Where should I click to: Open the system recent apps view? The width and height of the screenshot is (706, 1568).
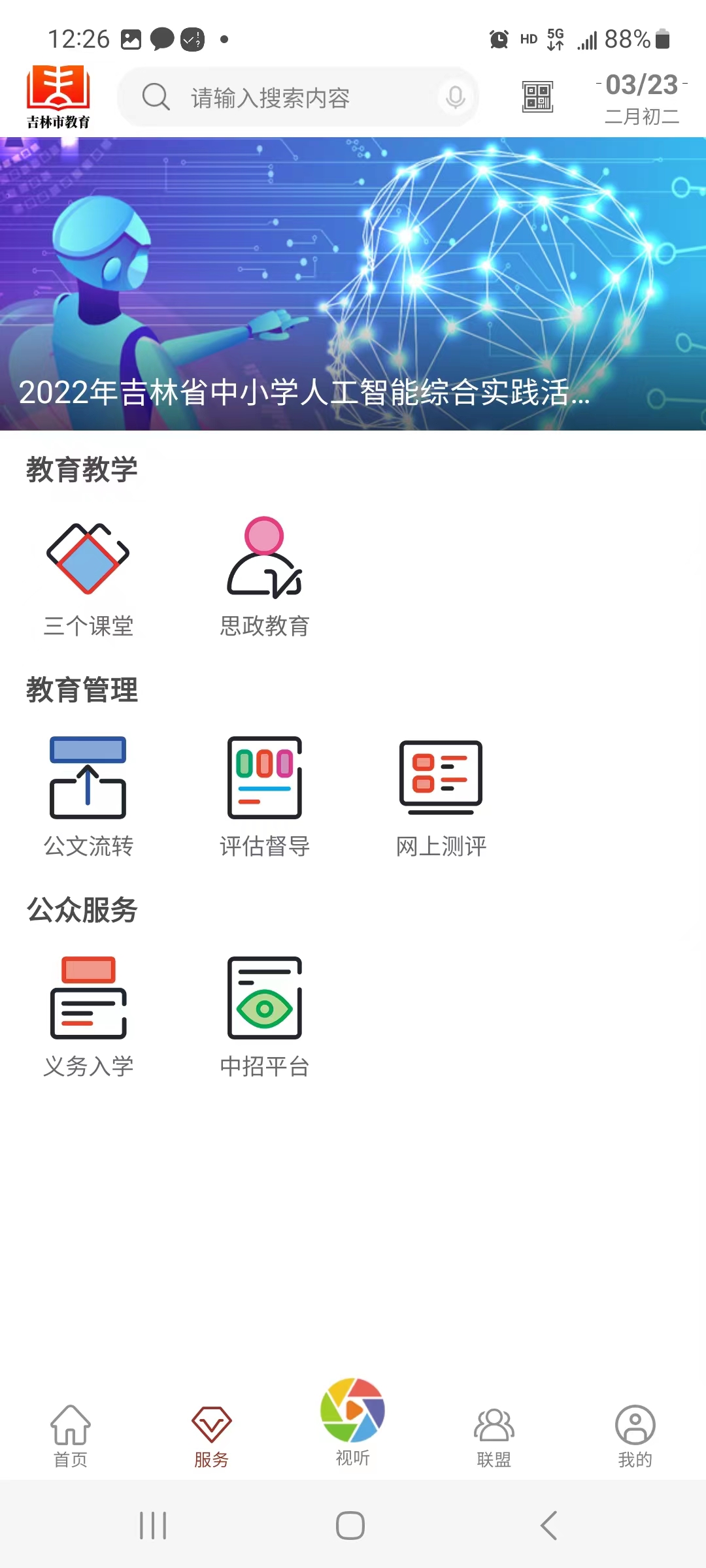coord(153,1526)
